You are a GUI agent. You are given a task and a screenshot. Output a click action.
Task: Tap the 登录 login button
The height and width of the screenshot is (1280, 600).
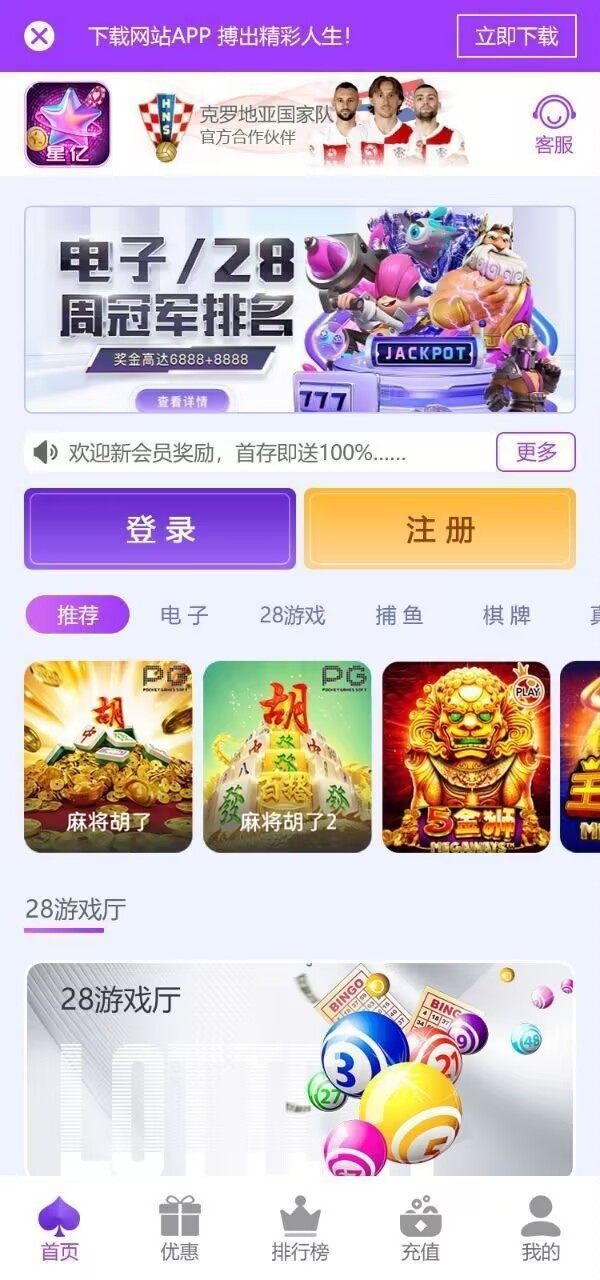coord(160,529)
